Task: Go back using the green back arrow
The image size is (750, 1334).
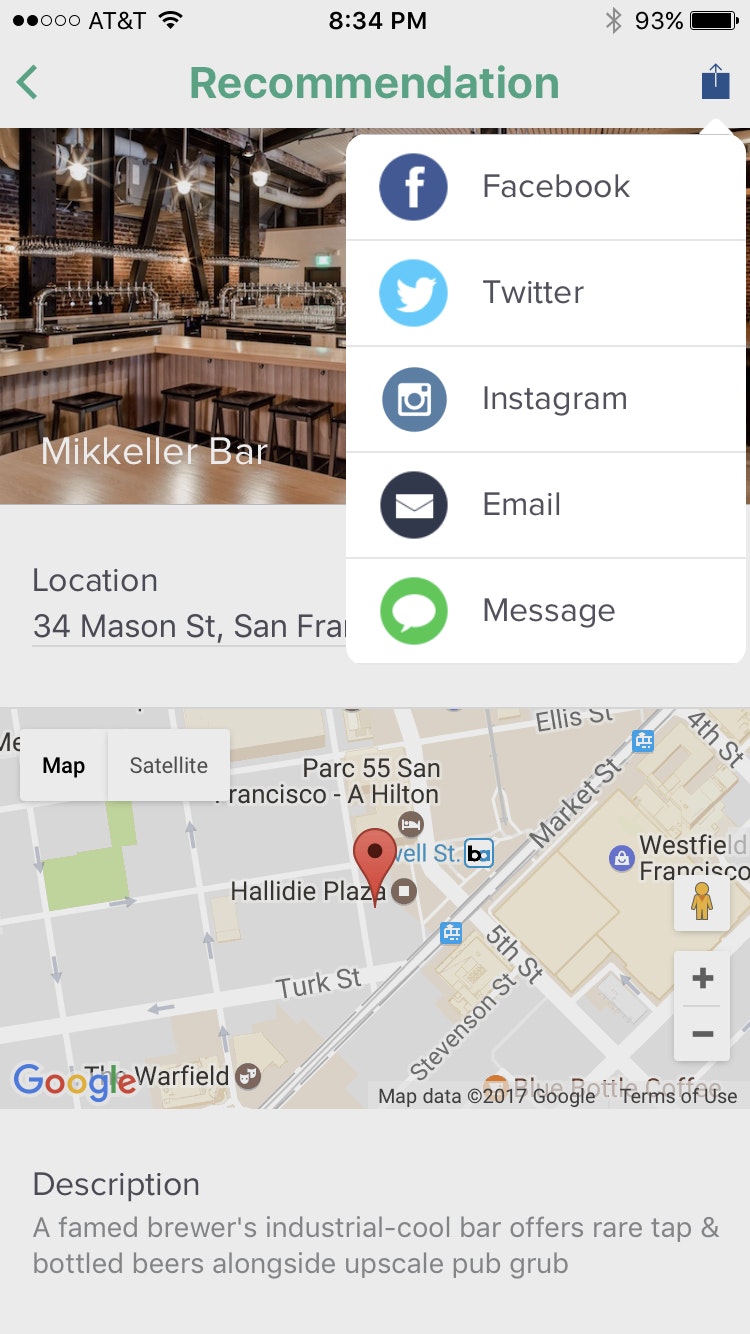Action: (28, 82)
